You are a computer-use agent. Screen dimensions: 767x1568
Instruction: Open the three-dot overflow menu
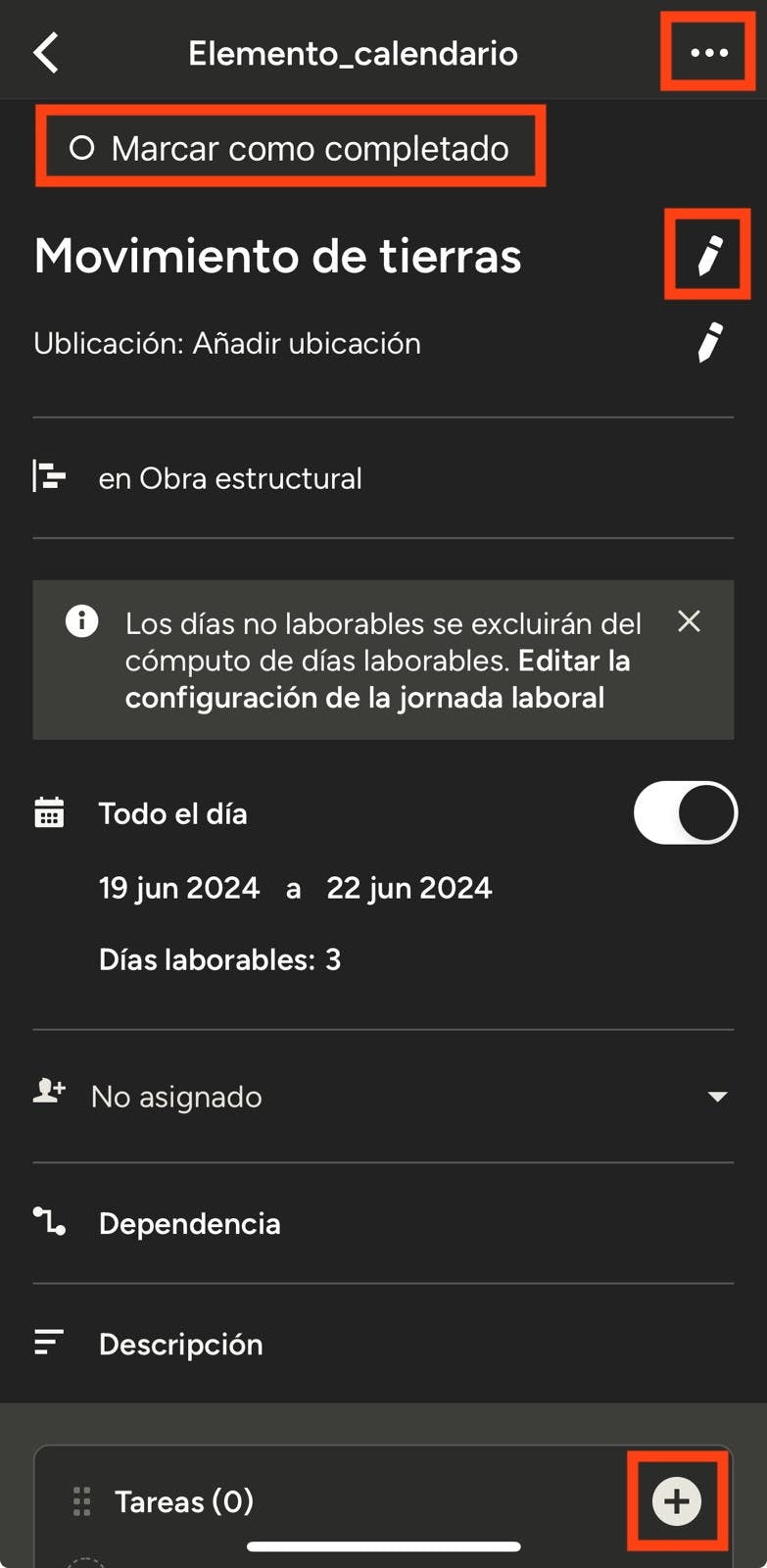(x=708, y=53)
